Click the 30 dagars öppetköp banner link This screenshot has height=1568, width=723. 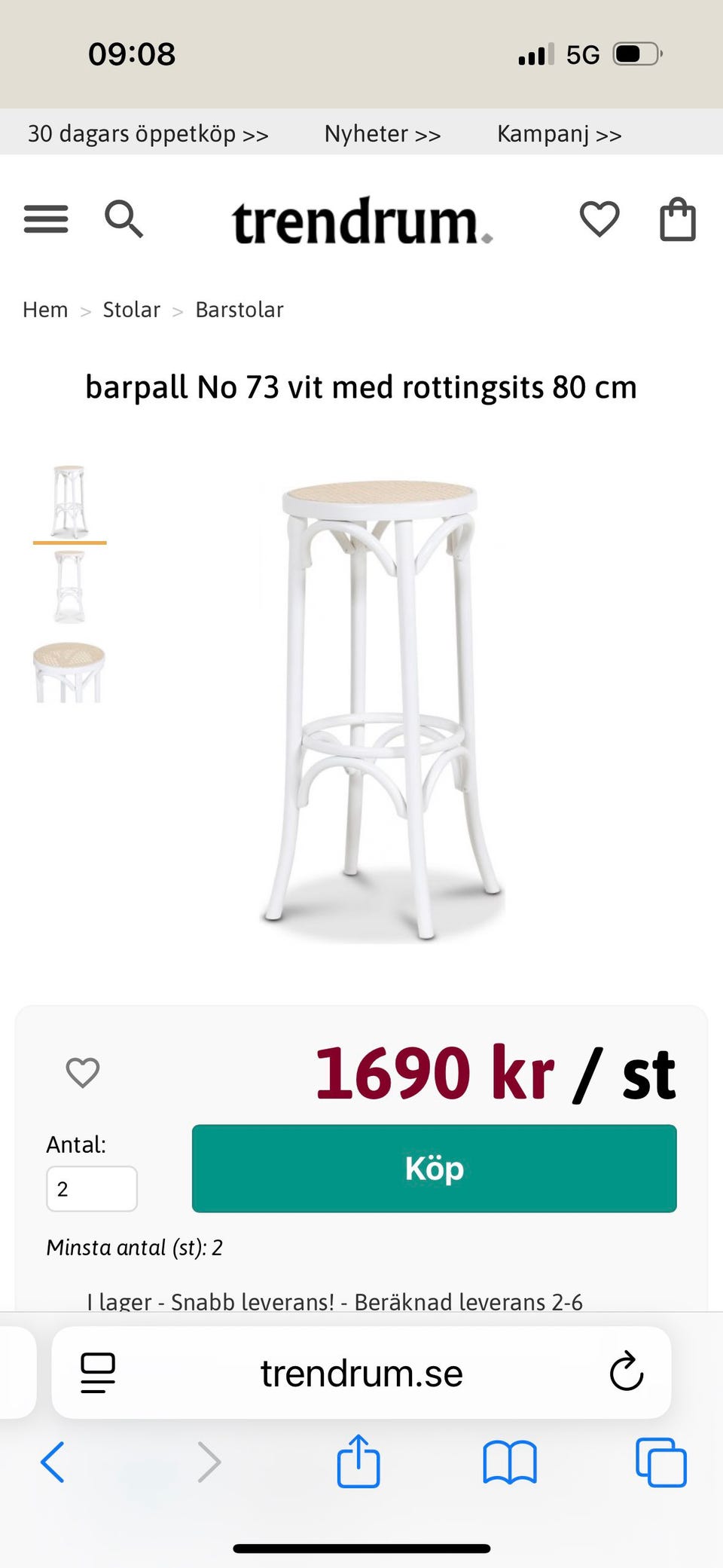tap(148, 133)
